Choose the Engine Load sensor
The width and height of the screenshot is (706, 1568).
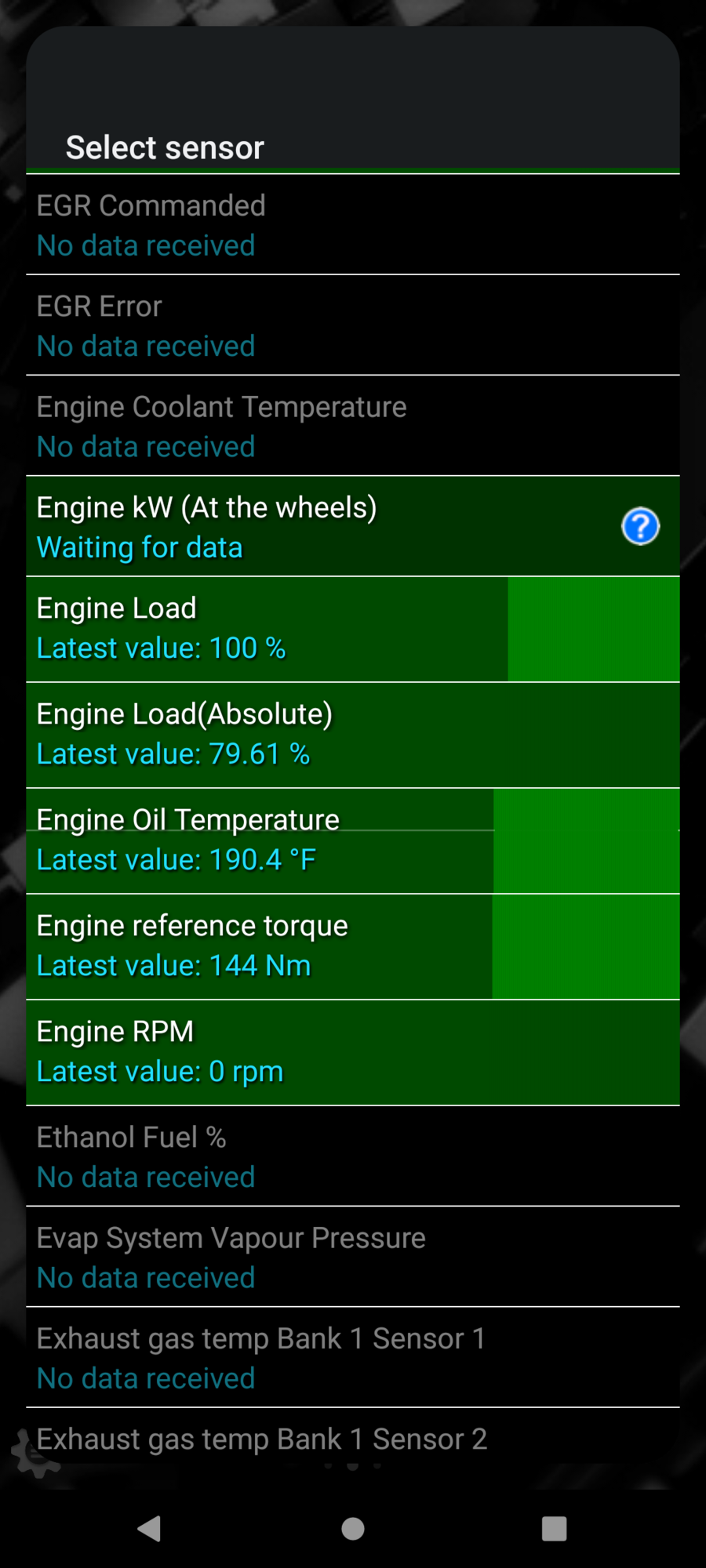point(352,629)
